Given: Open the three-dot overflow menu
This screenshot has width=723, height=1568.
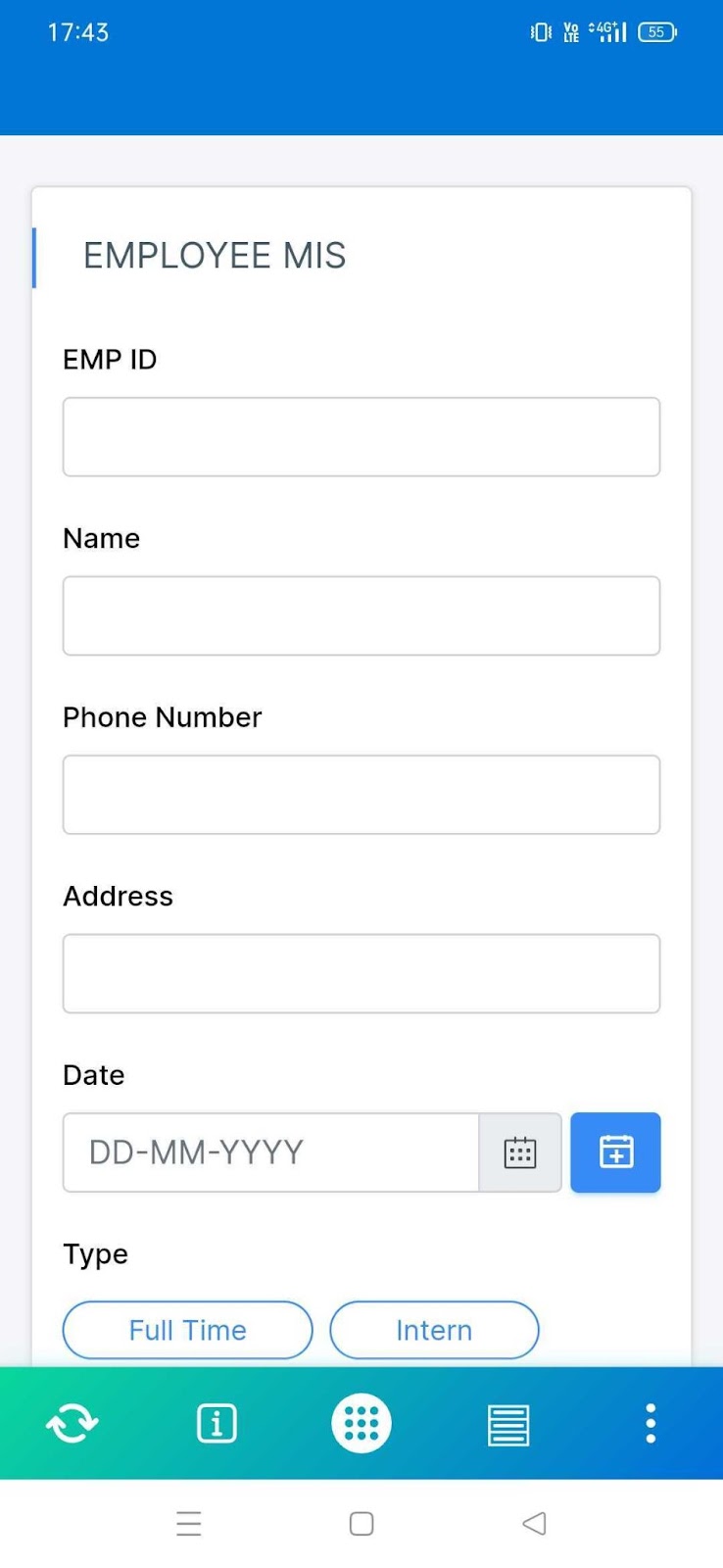Looking at the screenshot, I should [x=651, y=1423].
